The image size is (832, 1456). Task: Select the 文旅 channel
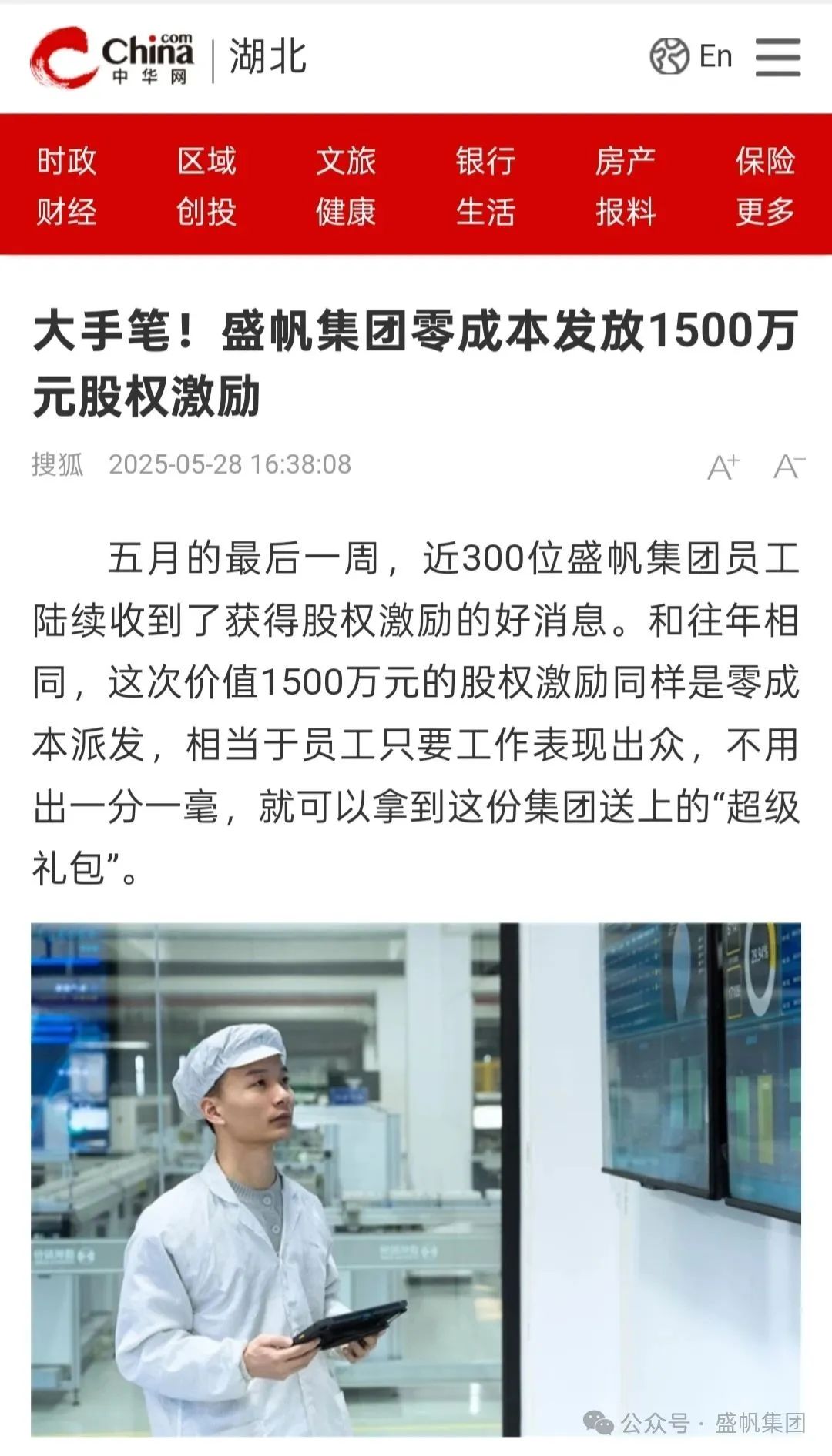click(346, 161)
